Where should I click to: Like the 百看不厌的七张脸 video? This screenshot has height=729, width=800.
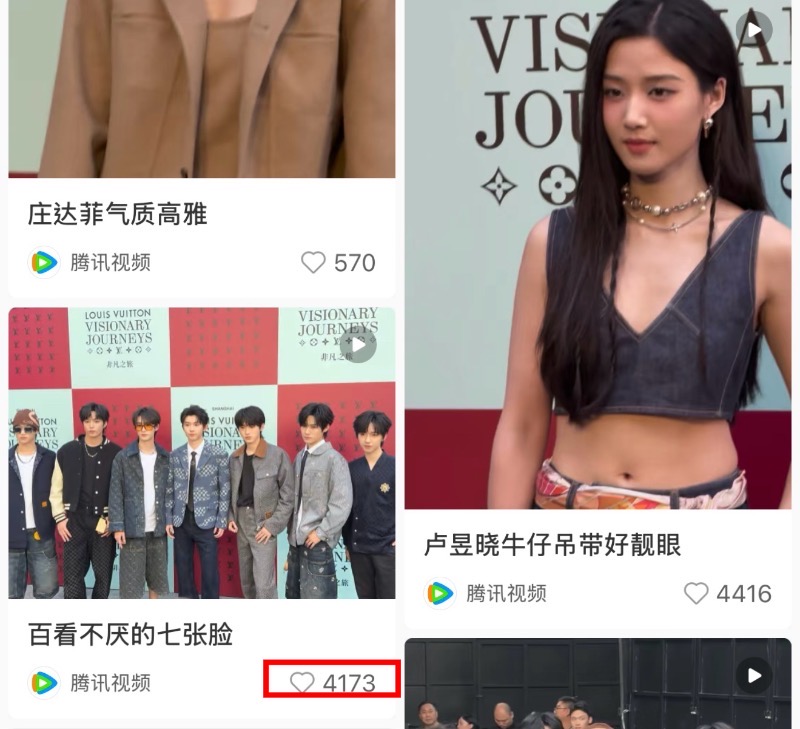coord(303,682)
